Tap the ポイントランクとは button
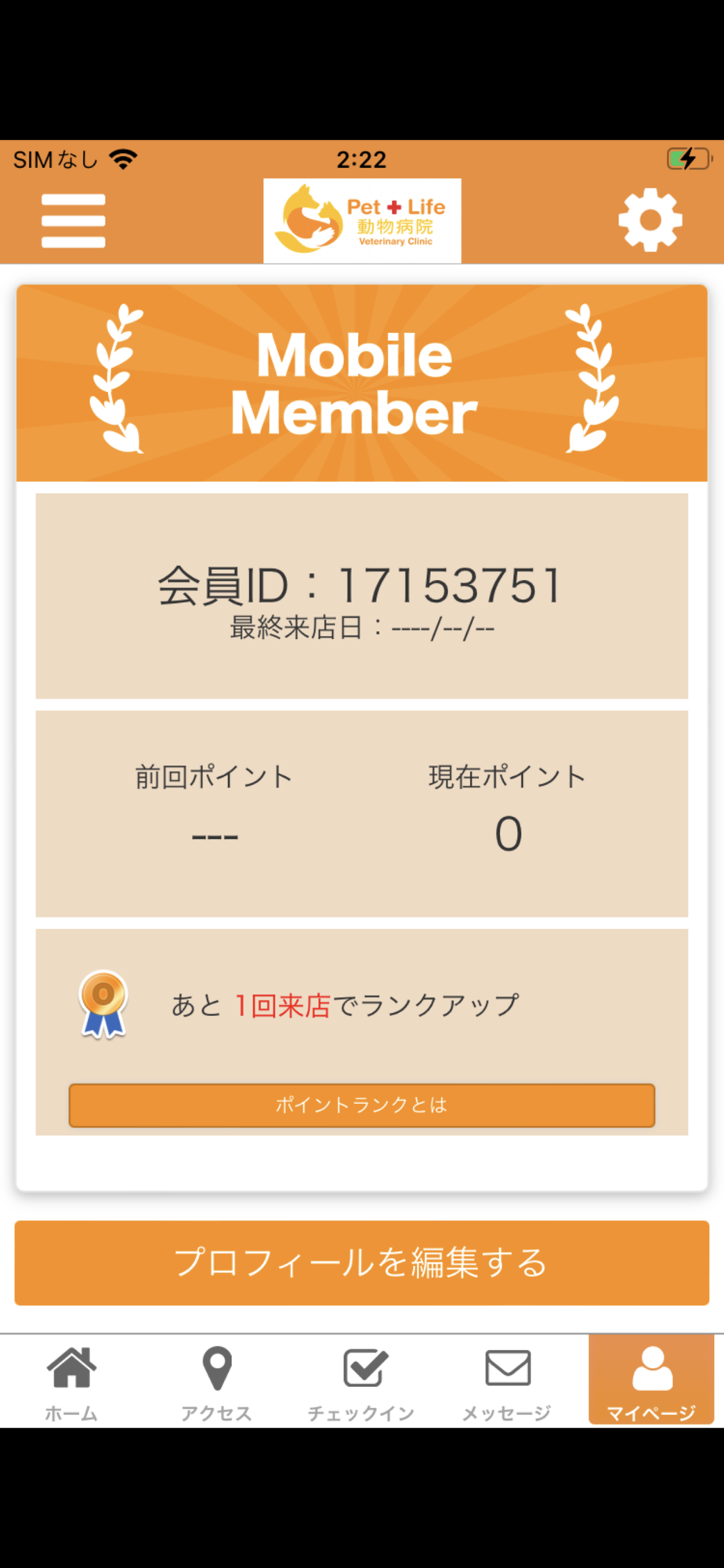Screen dimensions: 724x1568 coord(362,1105)
